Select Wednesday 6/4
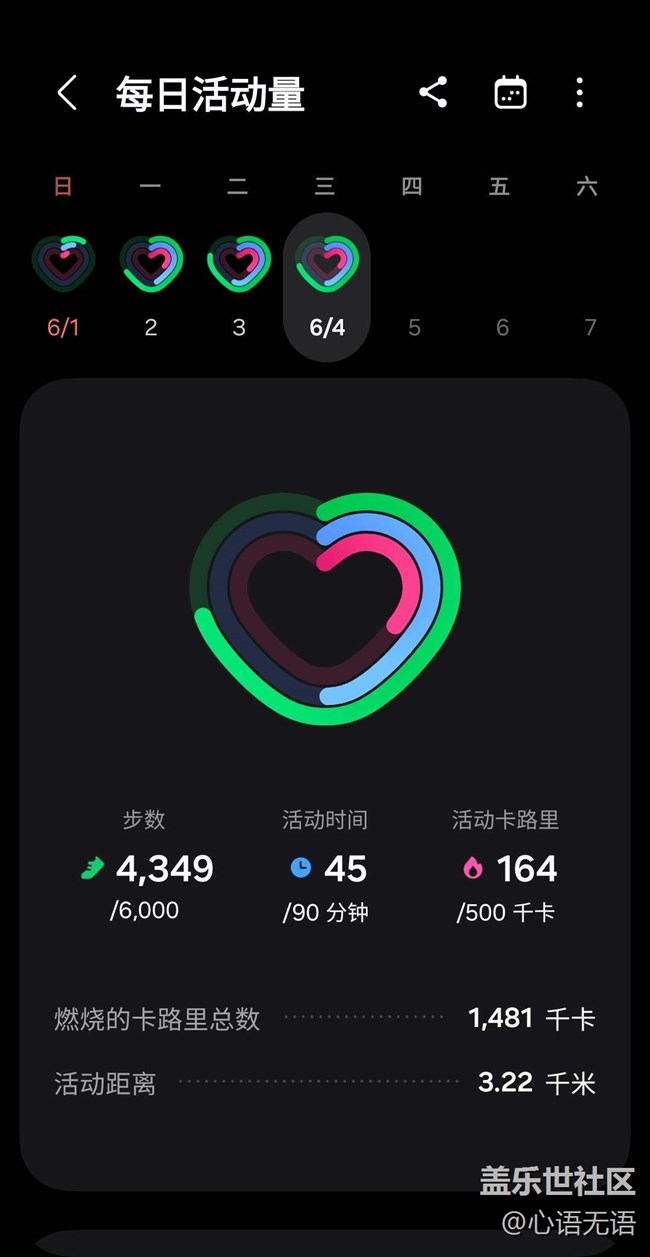Image resolution: width=650 pixels, height=1257 pixels. (327, 288)
